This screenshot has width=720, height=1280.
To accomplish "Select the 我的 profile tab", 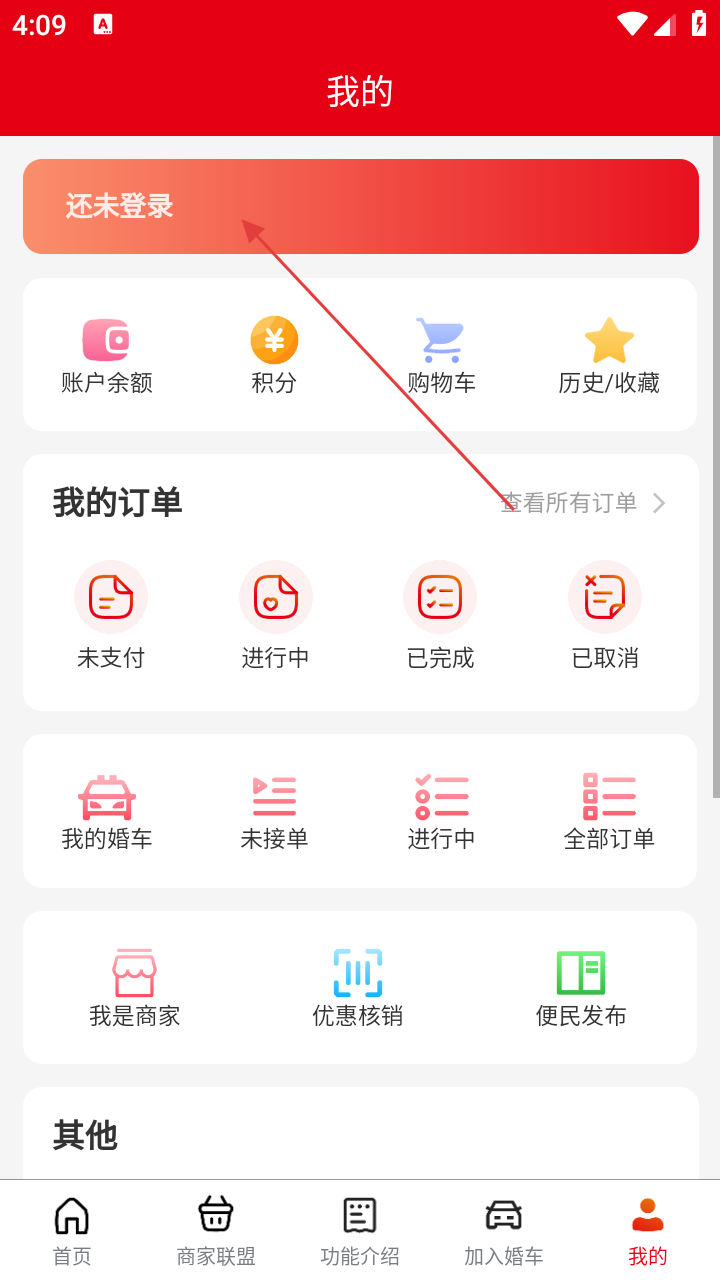I will click(x=648, y=1230).
